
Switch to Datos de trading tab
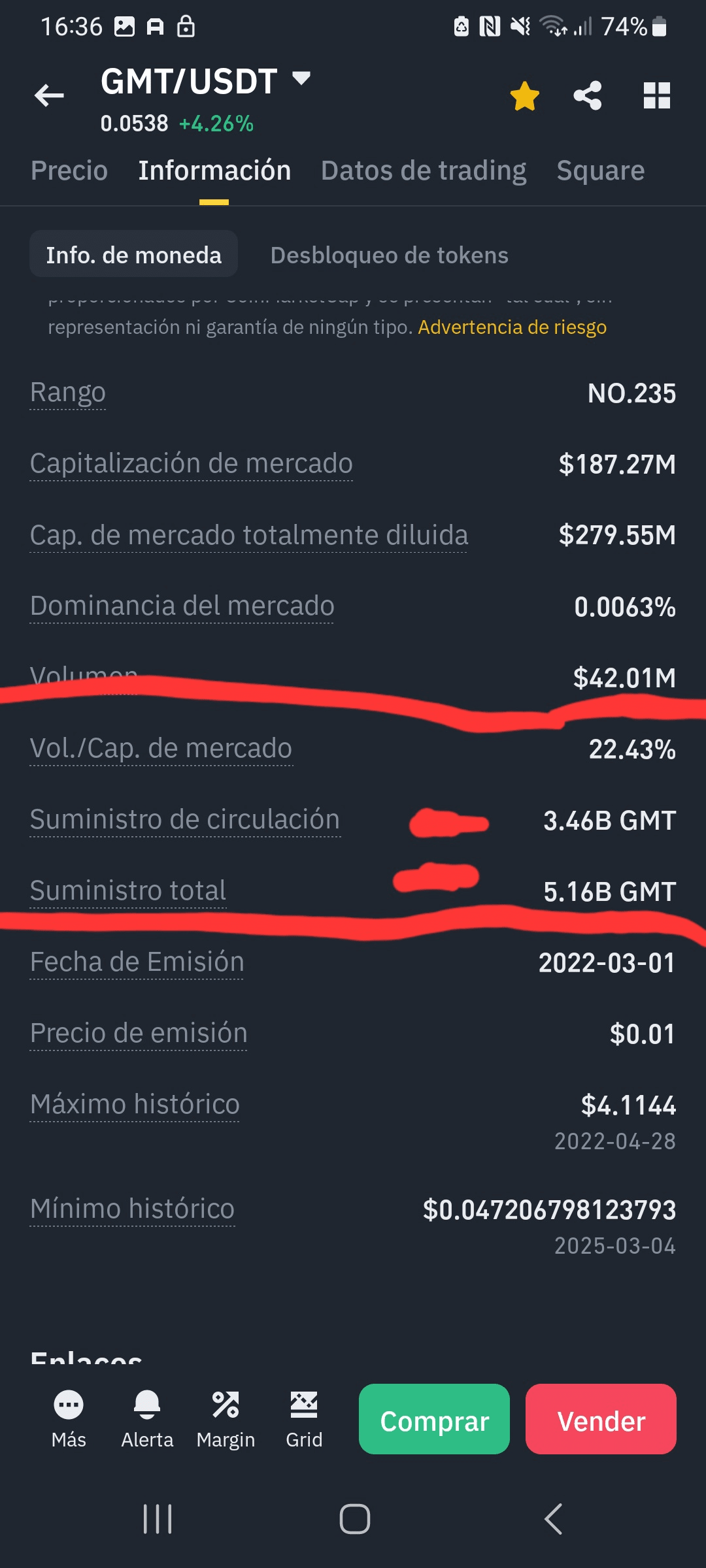point(424,171)
